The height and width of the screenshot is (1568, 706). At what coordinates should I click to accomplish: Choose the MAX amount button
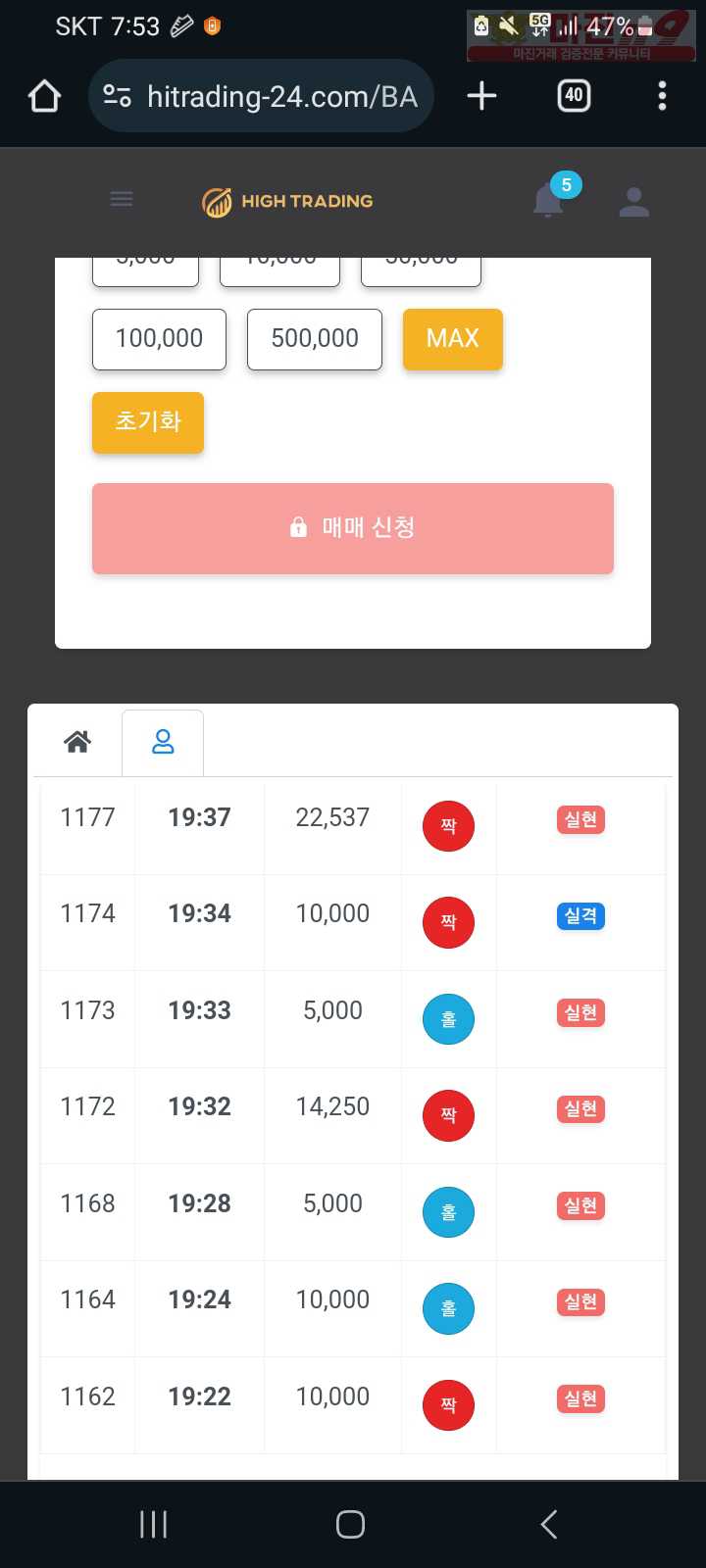[x=453, y=339]
